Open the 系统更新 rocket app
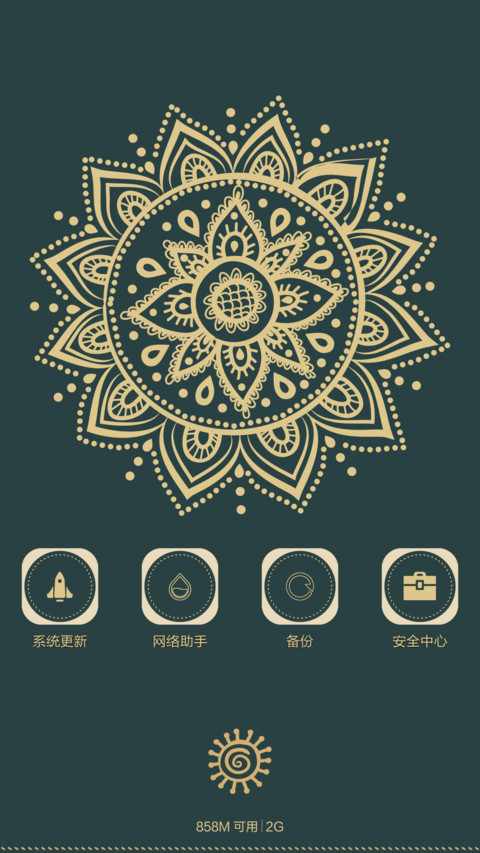Screen dimensions: 480x853 click(60, 586)
